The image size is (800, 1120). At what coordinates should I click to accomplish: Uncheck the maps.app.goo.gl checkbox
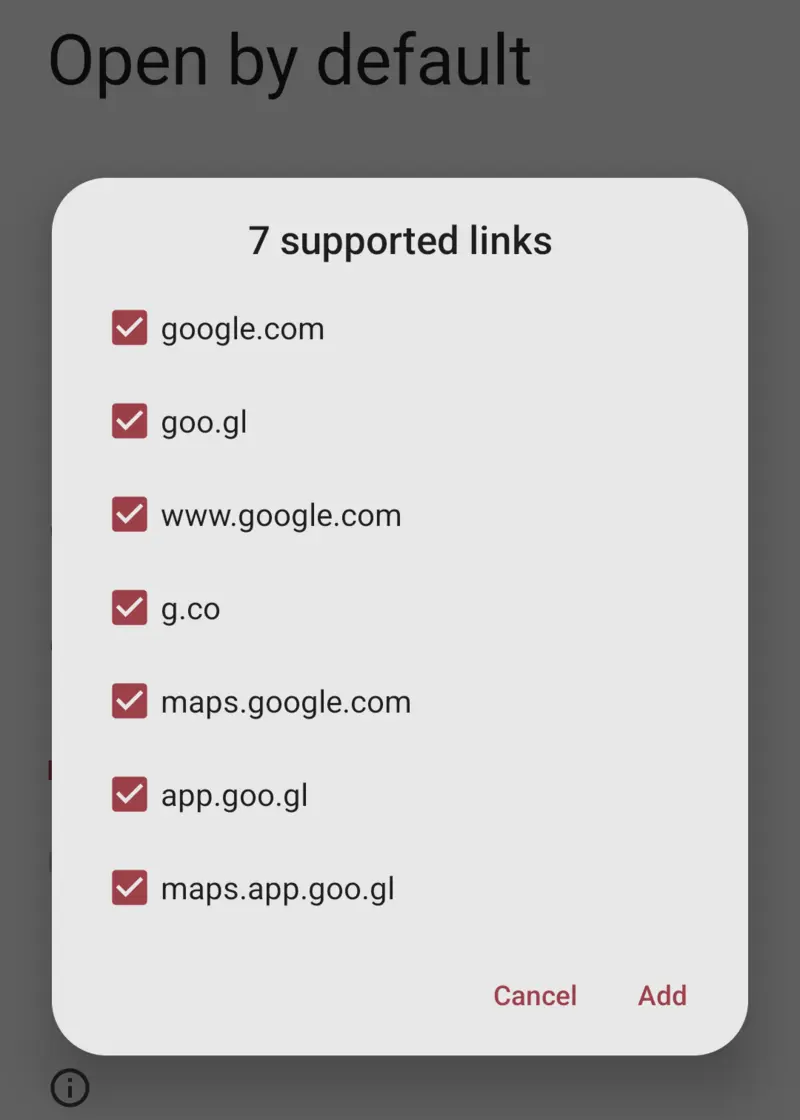[x=129, y=888]
